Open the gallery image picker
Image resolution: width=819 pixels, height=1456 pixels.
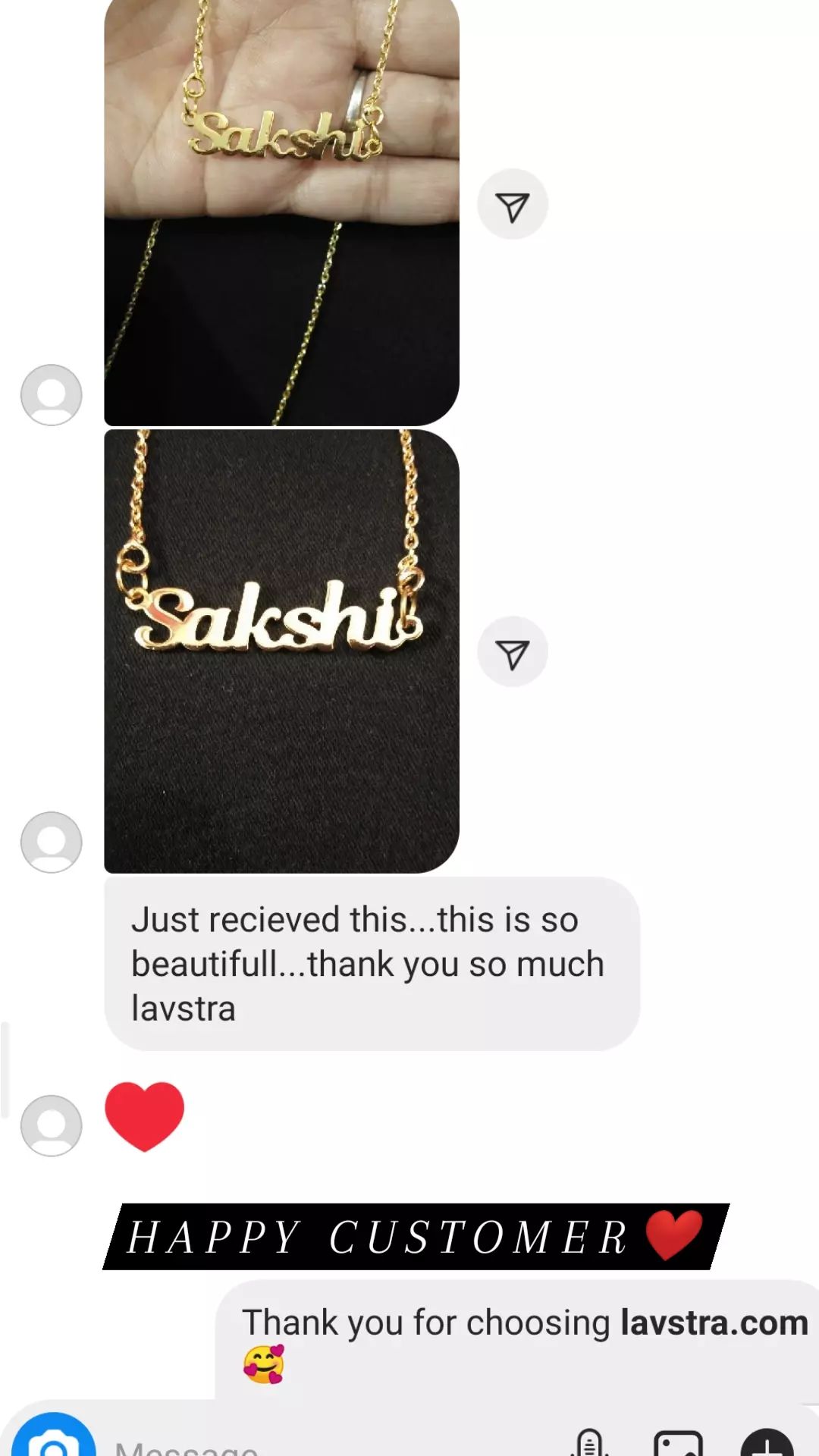(x=678, y=1442)
